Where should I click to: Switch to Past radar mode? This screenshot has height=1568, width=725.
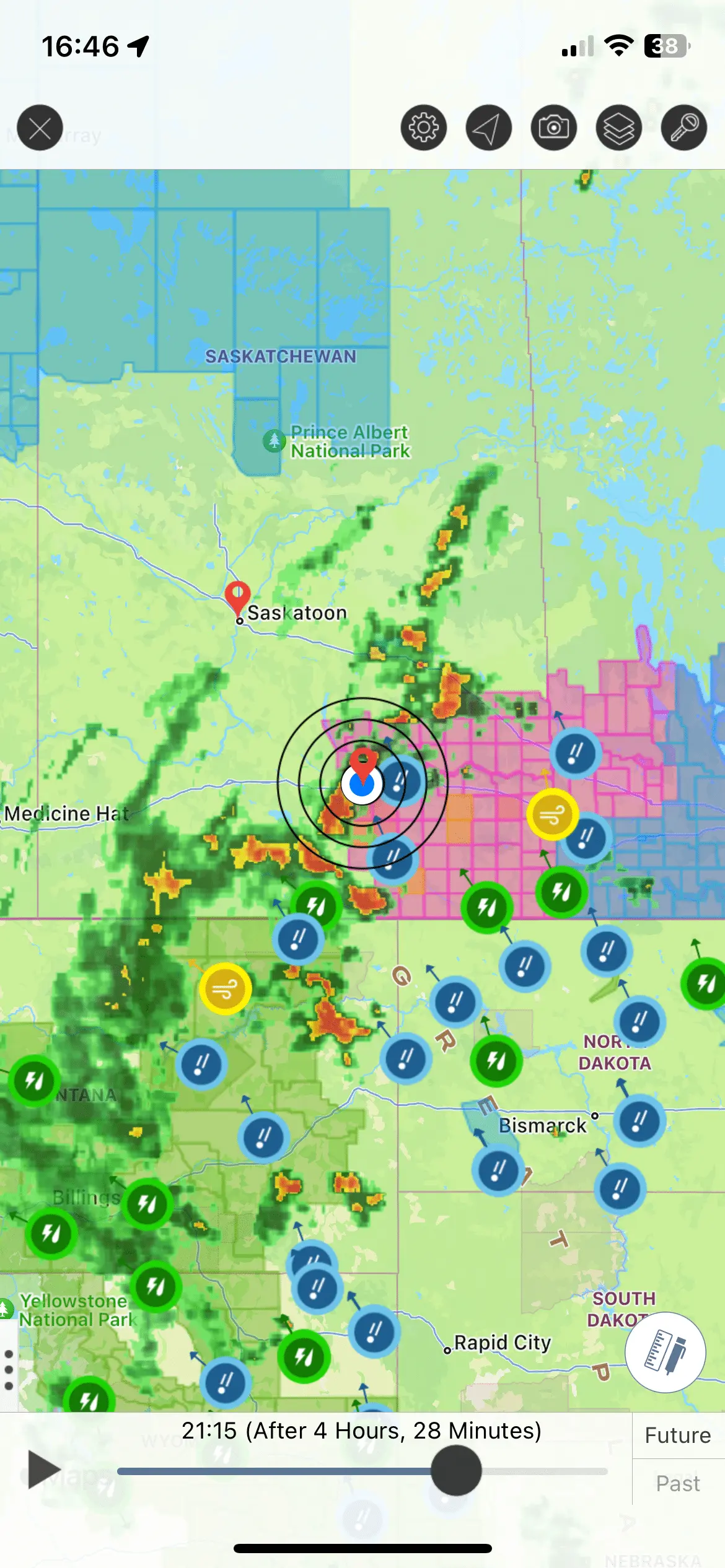pyautogui.click(x=678, y=1483)
